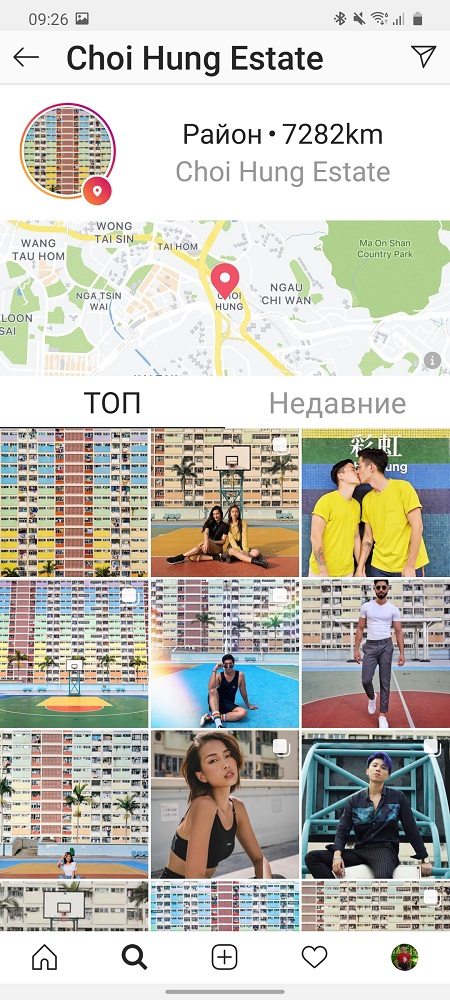The height and width of the screenshot is (1000, 450).
Task: Go to the home feed tab
Action: [x=45, y=957]
